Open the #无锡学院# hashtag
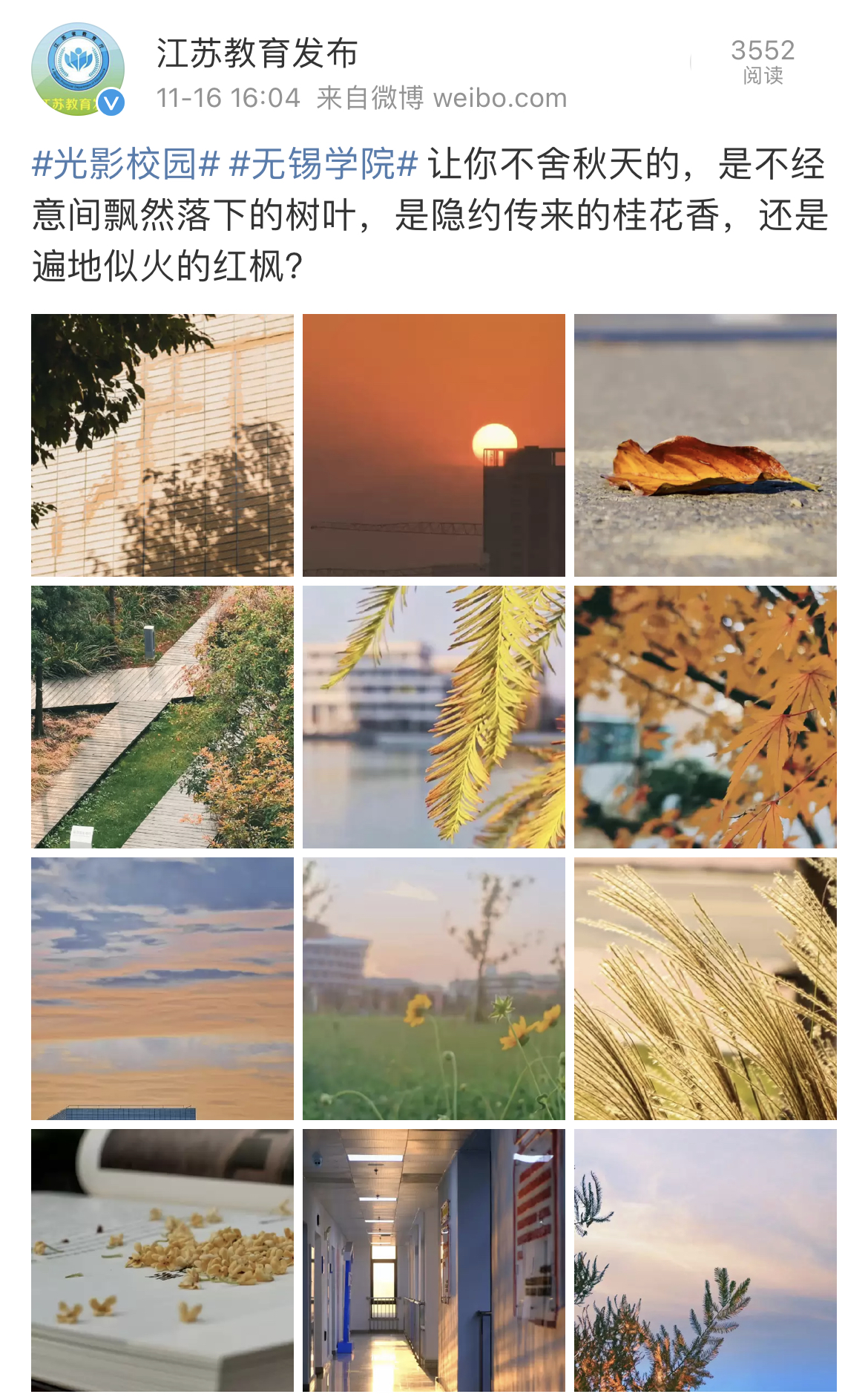Viewport: 868px width, 1397px height. (323, 164)
